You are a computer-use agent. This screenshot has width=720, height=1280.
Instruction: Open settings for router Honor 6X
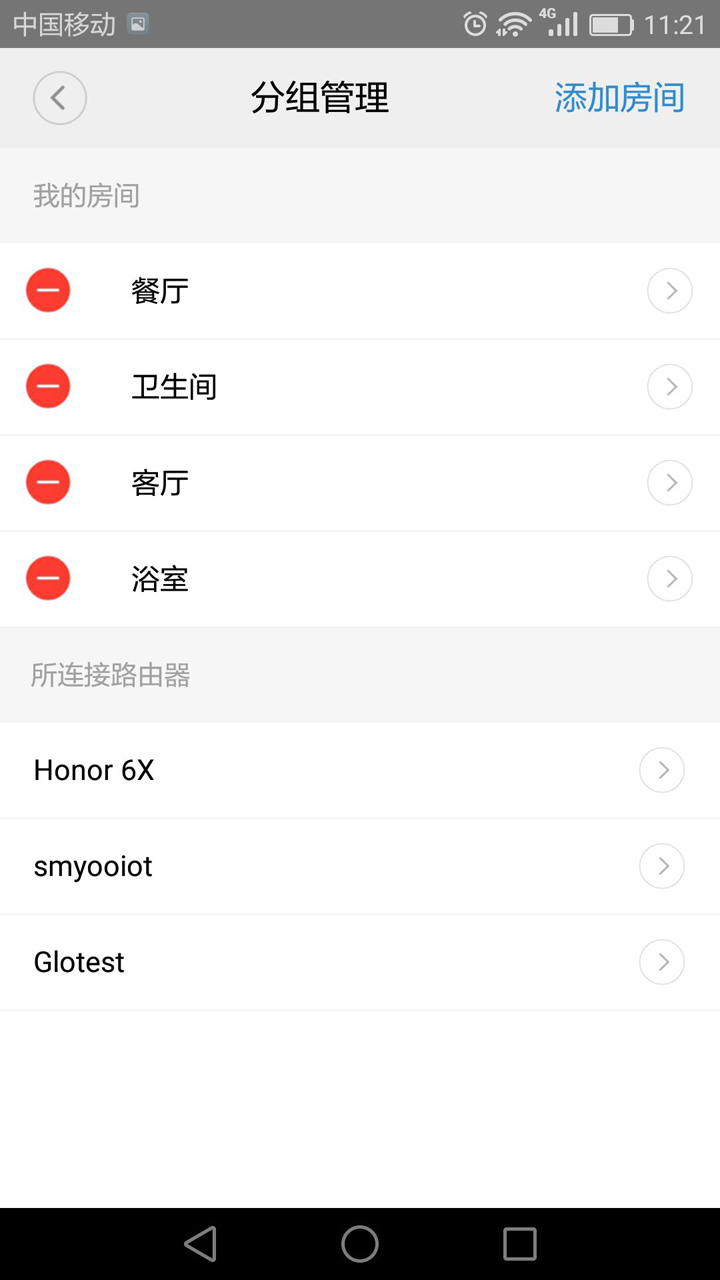[x=662, y=770]
